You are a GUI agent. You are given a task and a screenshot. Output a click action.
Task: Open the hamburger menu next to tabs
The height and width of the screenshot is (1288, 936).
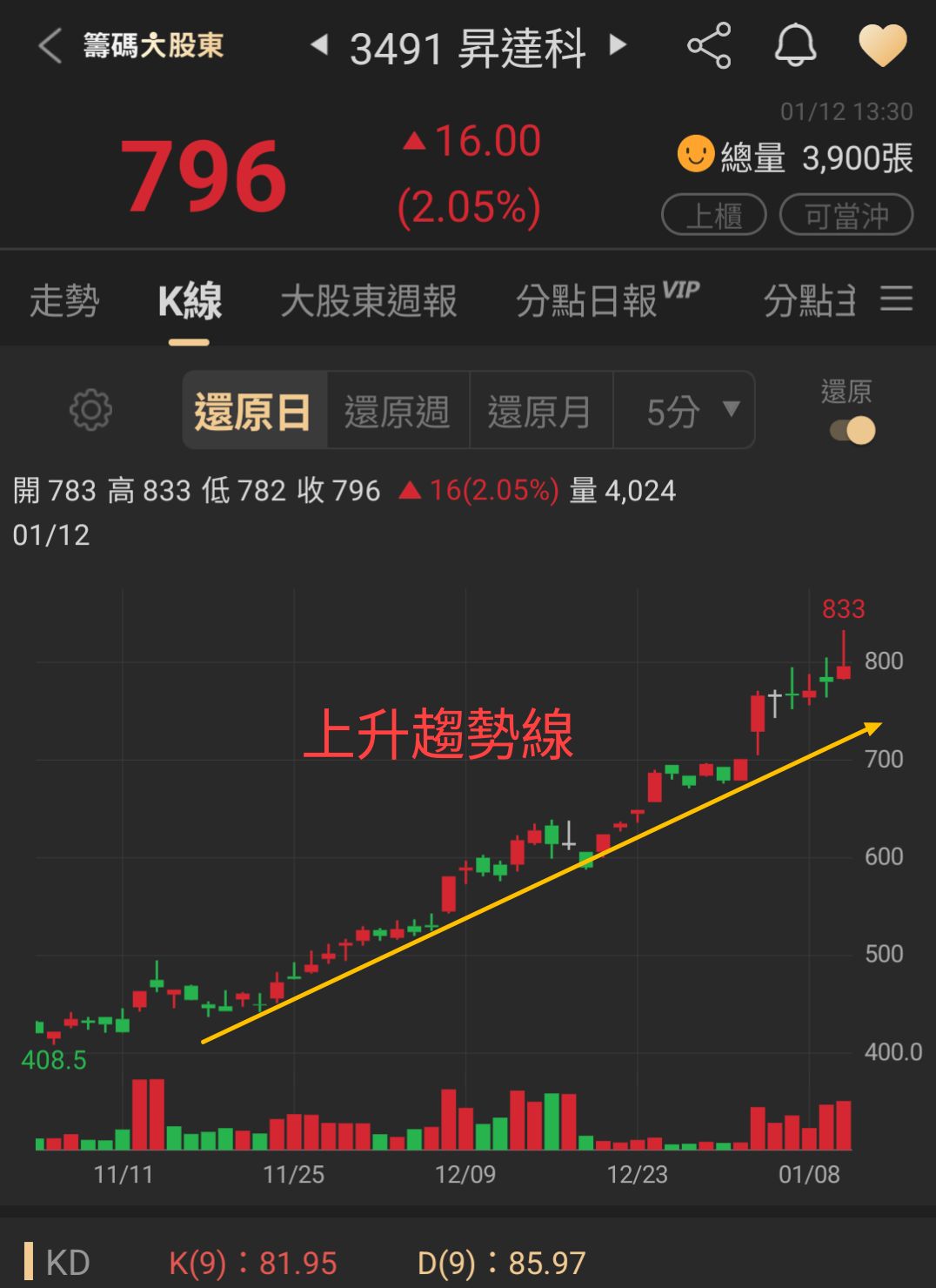(896, 300)
